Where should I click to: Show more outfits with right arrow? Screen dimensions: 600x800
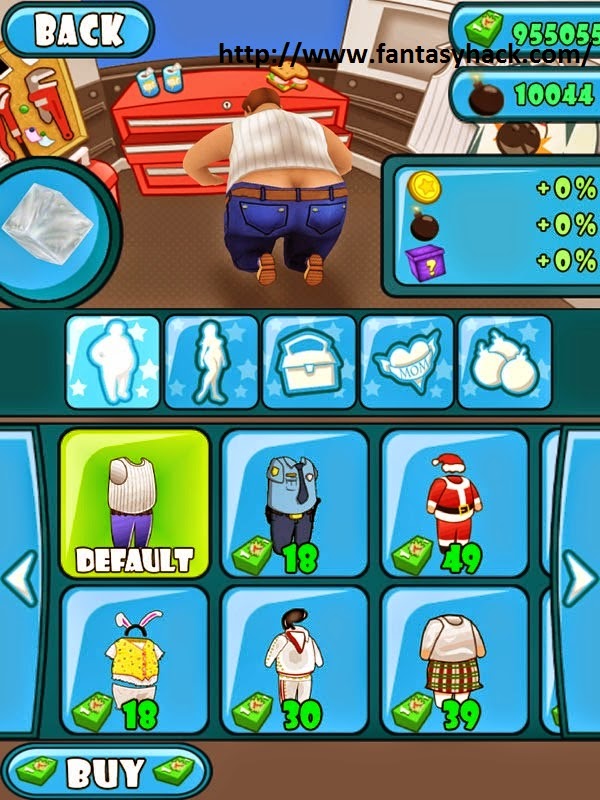pos(577,580)
